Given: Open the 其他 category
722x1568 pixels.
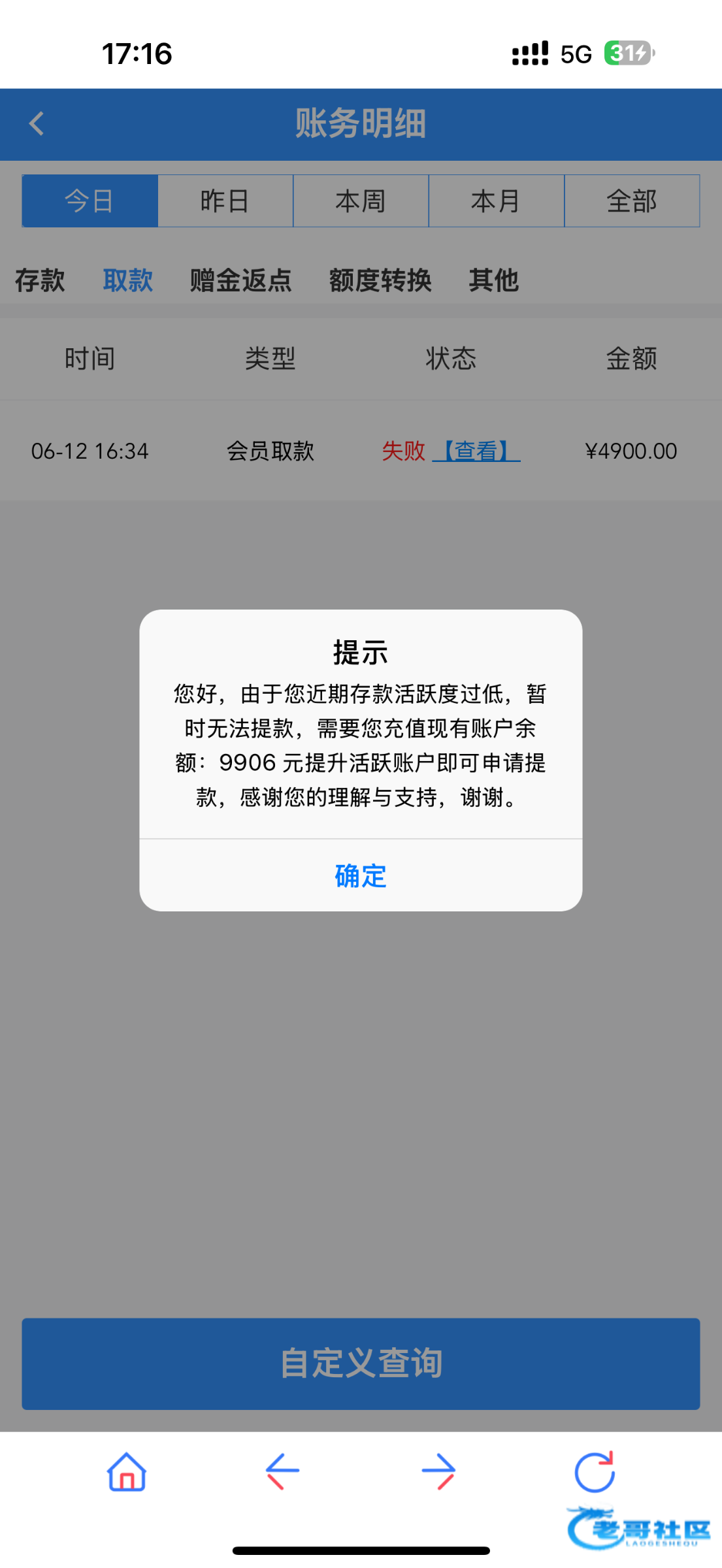Looking at the screenshot, I should [493, 280].
